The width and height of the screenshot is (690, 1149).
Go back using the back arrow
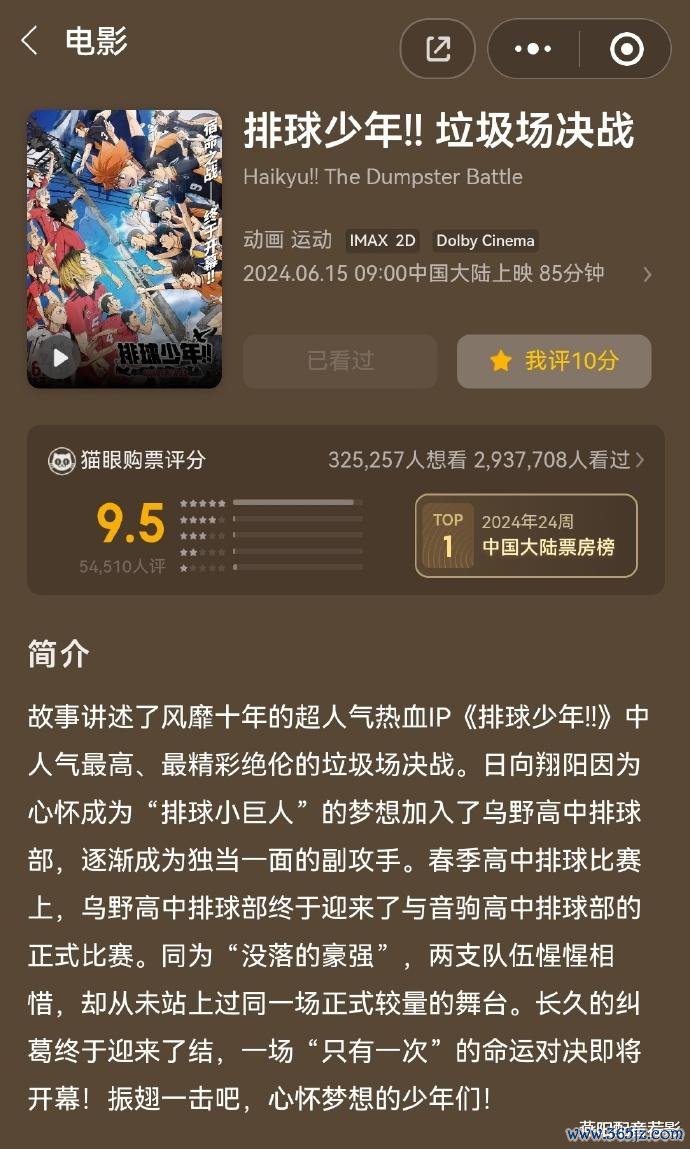[x=30, y=42]
